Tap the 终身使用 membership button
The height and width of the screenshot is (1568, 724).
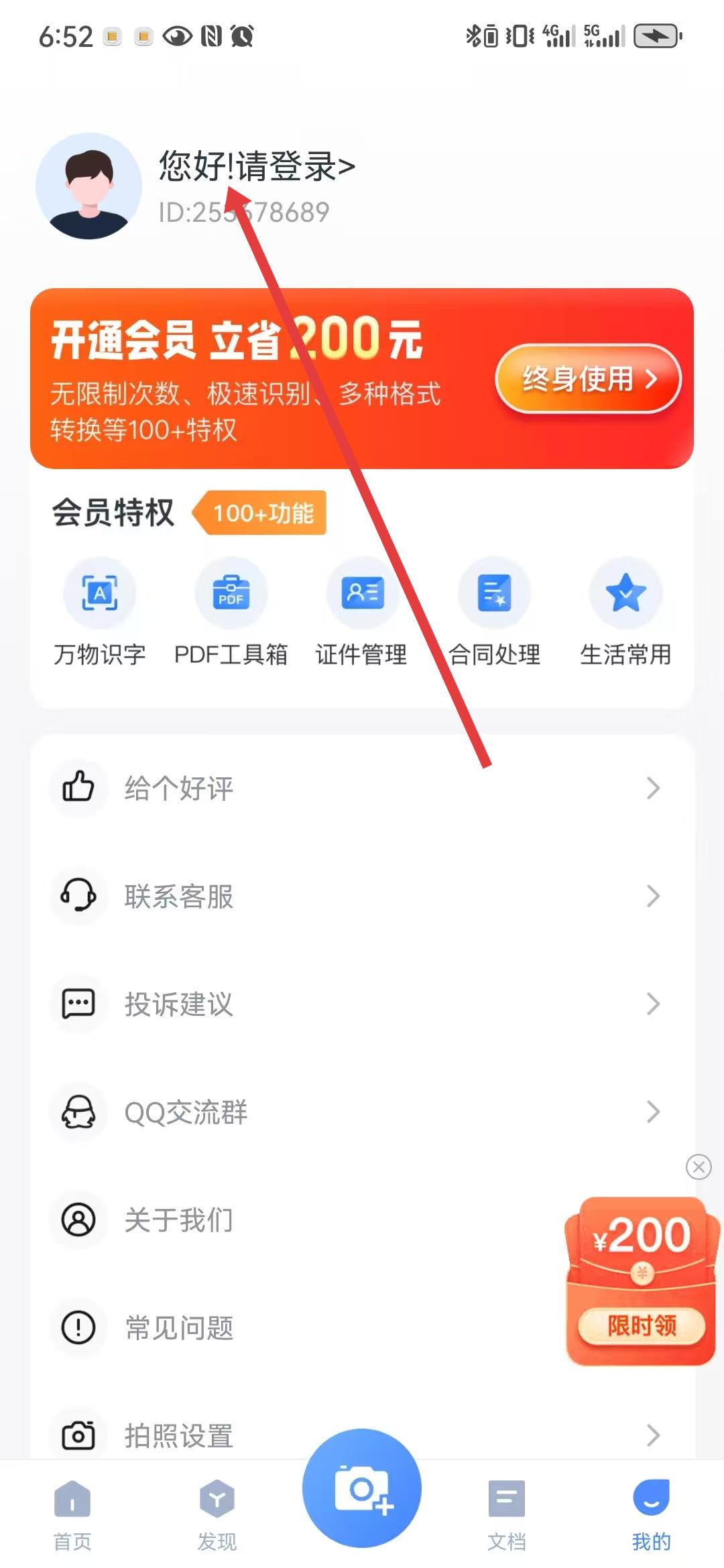pyautogui.click(x=588, y=379)
